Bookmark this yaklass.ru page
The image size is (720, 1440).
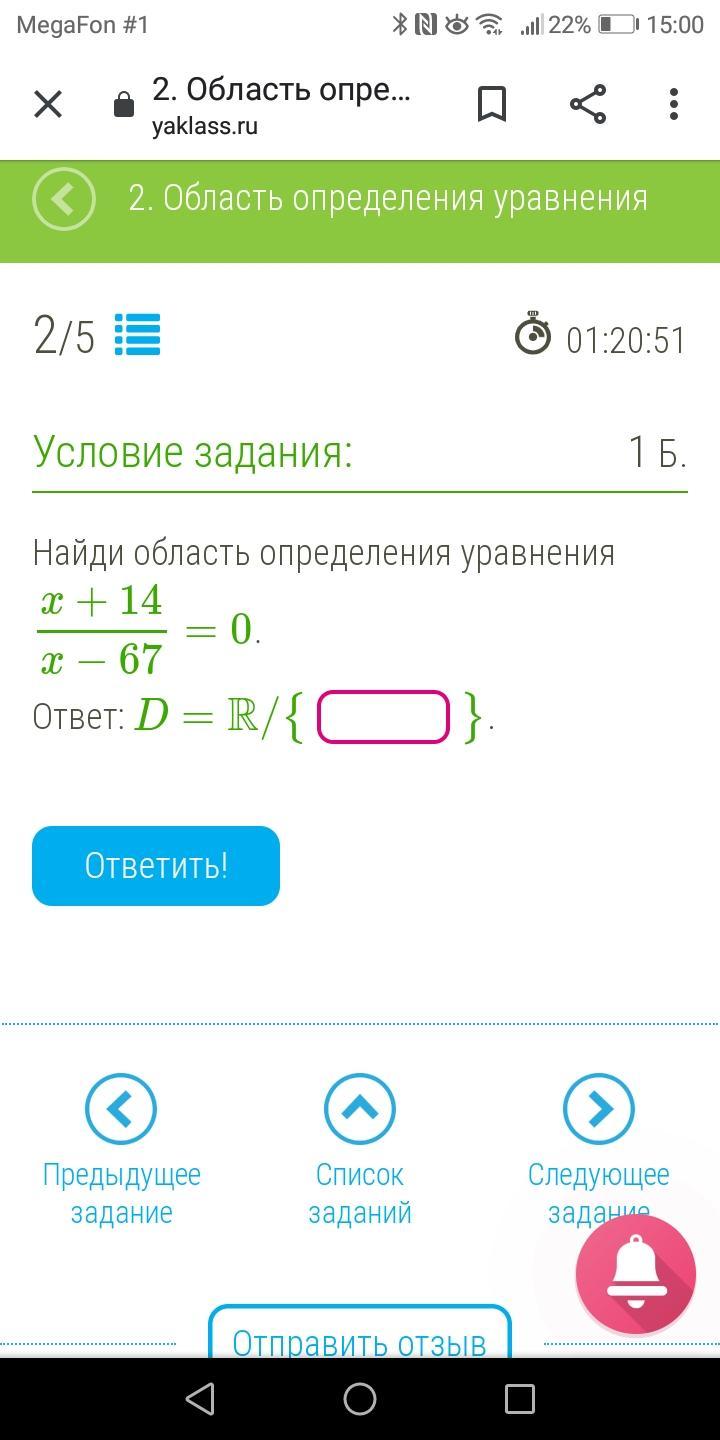pos(492,104)
